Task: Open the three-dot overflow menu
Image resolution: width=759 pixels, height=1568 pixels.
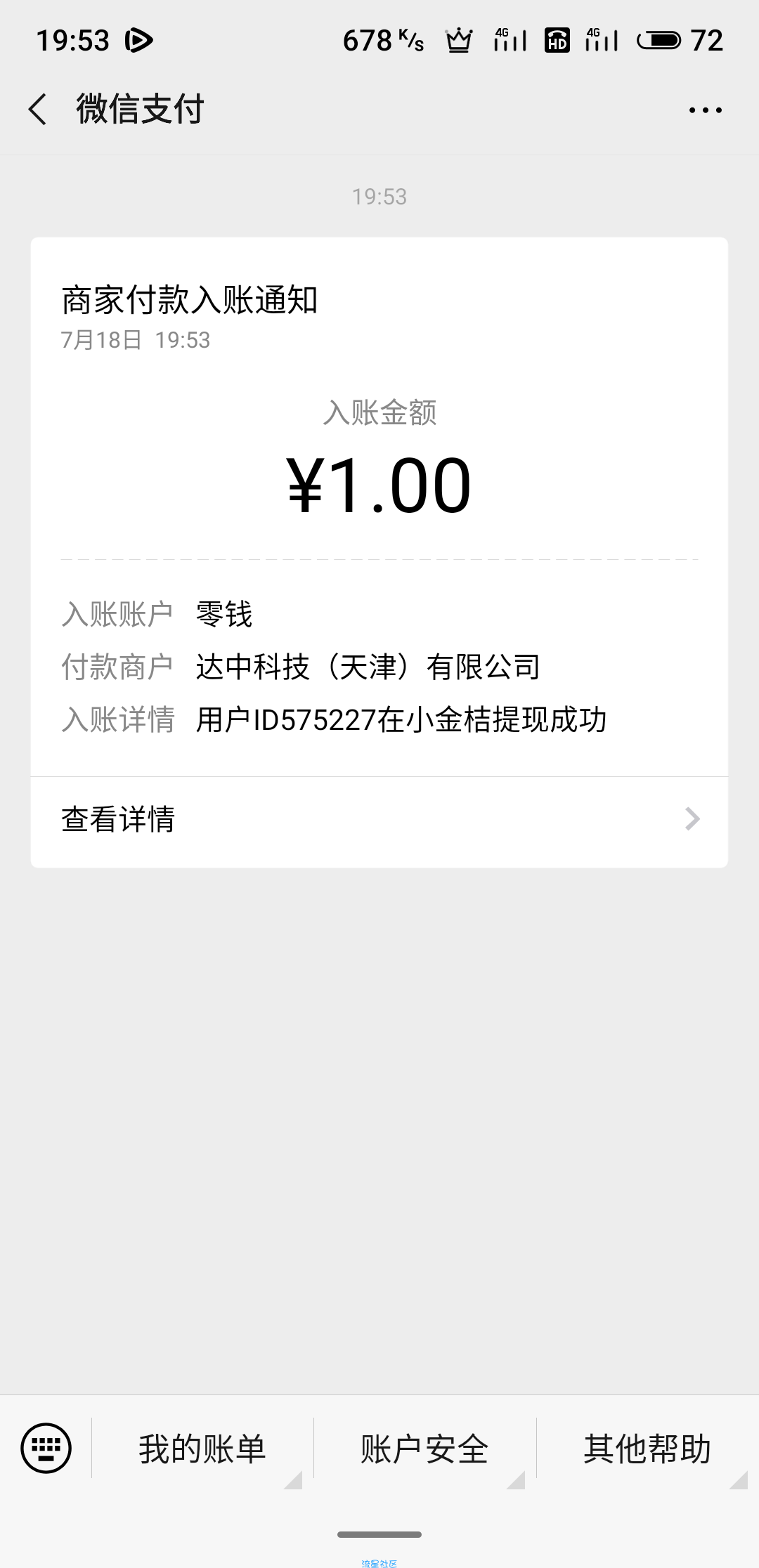Action: pyautogui.click(x=705, y=110)
